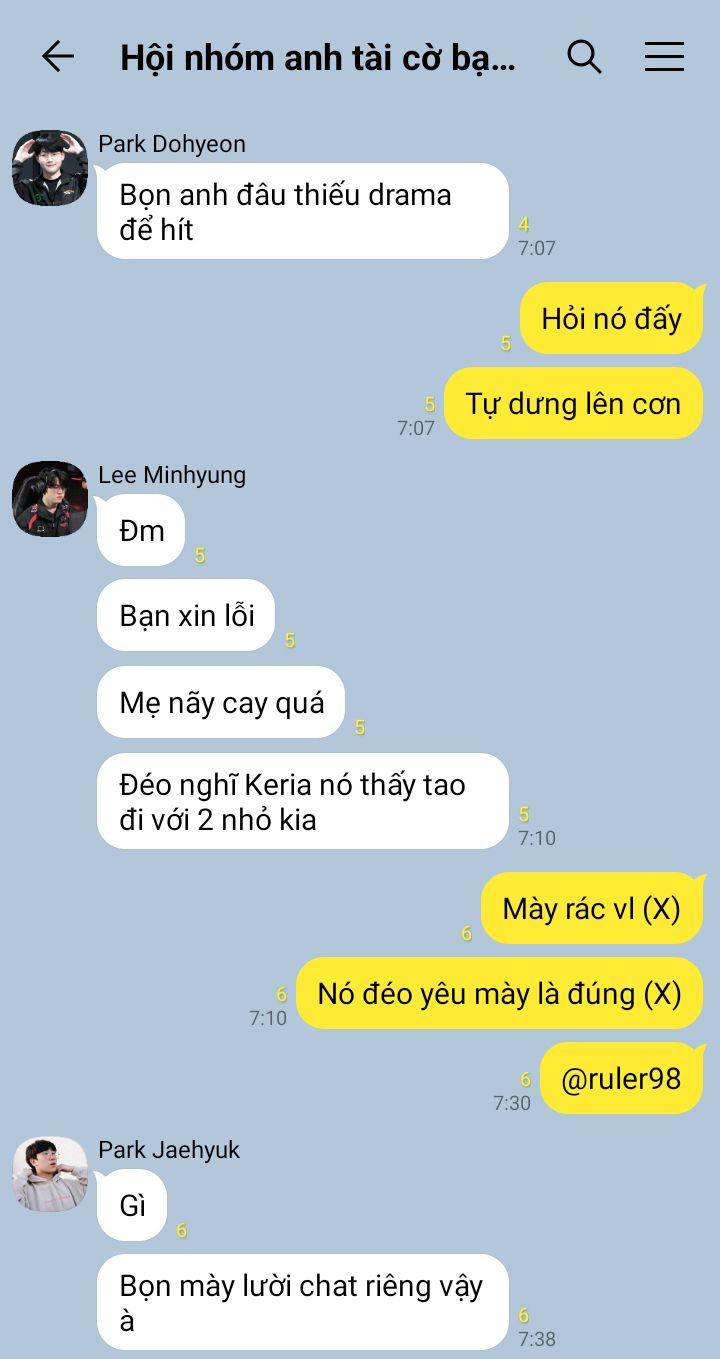The width and height of the screenshot is (720, 1359).
Task: Tap Lee Minhyung's avatar
Action: (50, 499)
